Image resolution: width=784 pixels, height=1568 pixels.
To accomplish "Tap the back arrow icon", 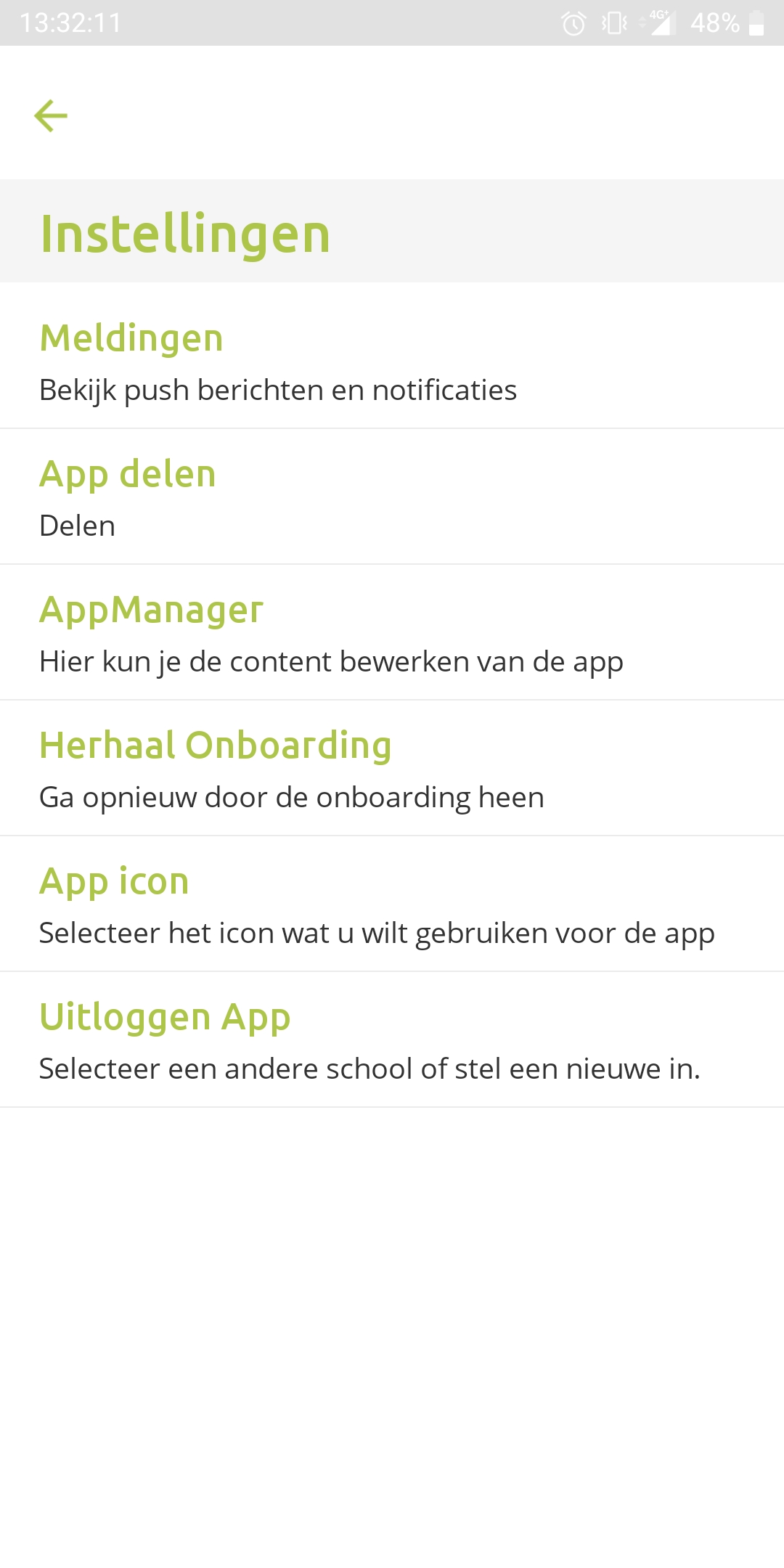I will 51,114.
